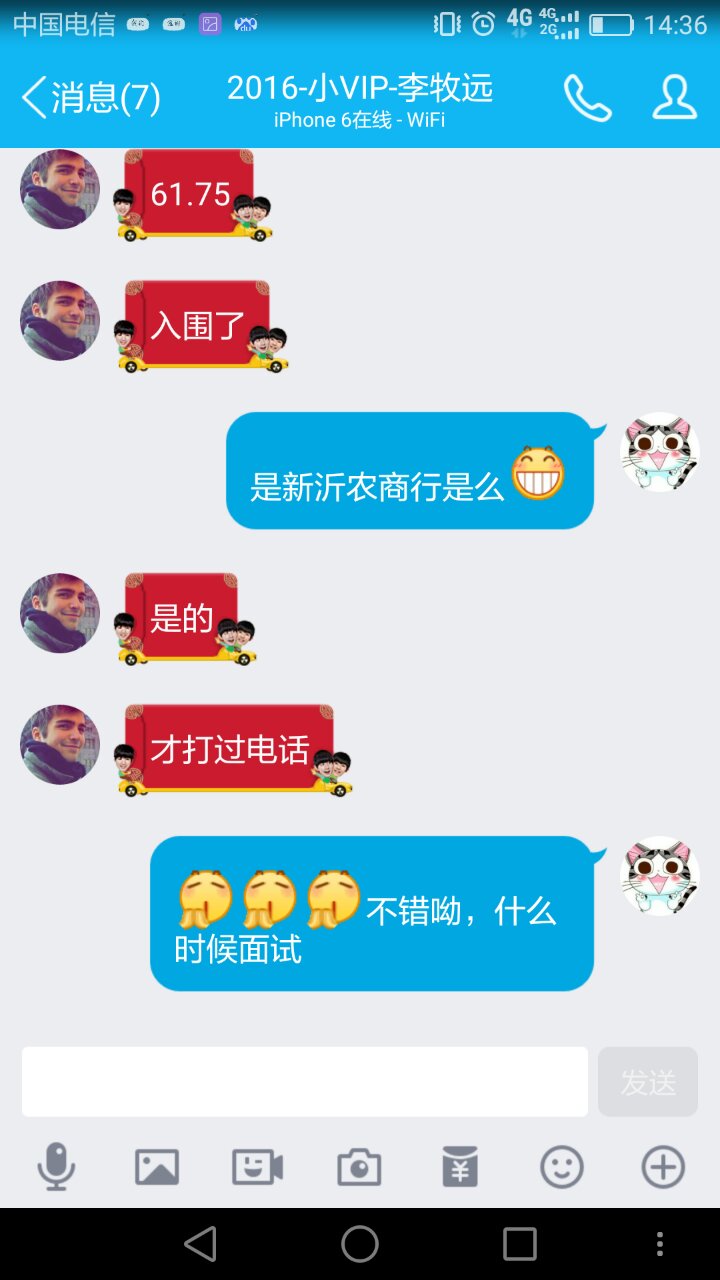The height and width of the screenshot is (1280, 720).
Task: Open the picture gallery icon
Action: (157, 1167)
